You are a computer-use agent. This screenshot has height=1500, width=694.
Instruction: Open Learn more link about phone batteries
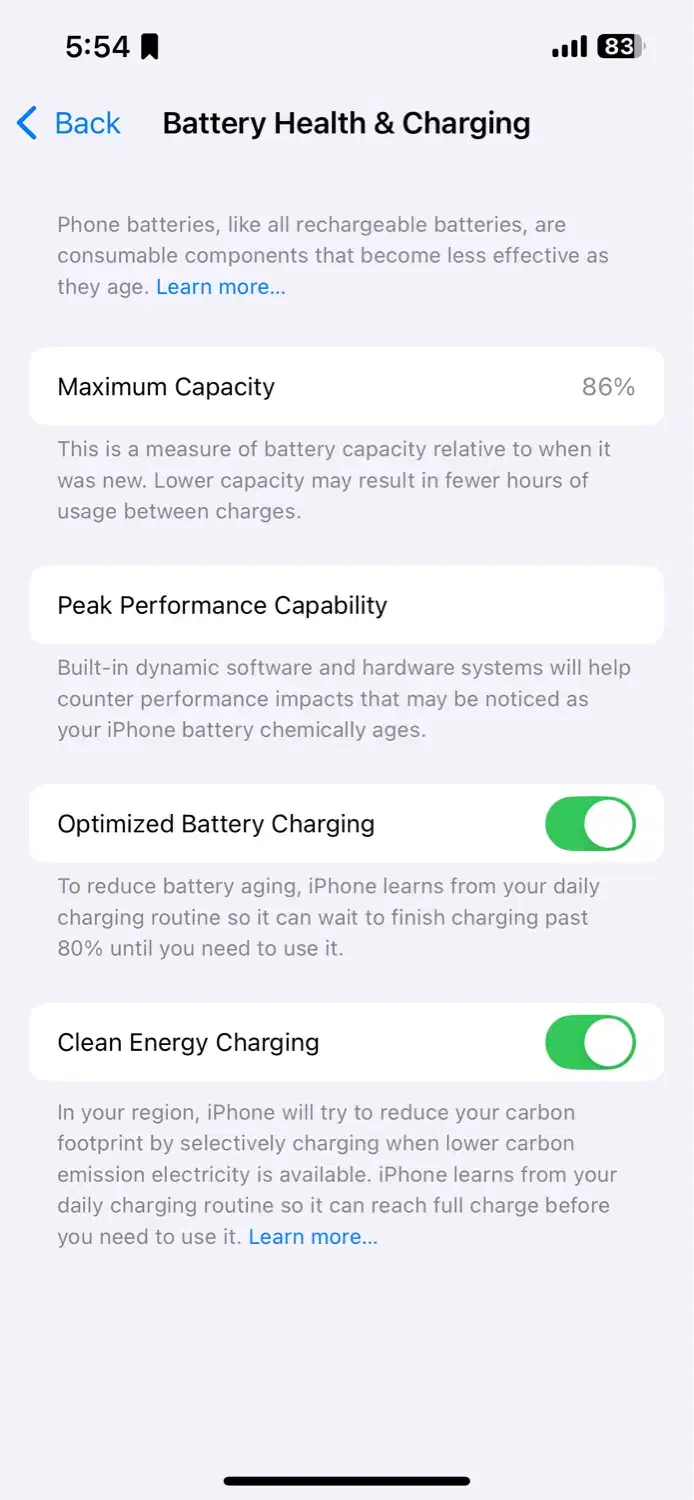pos(220,287)
